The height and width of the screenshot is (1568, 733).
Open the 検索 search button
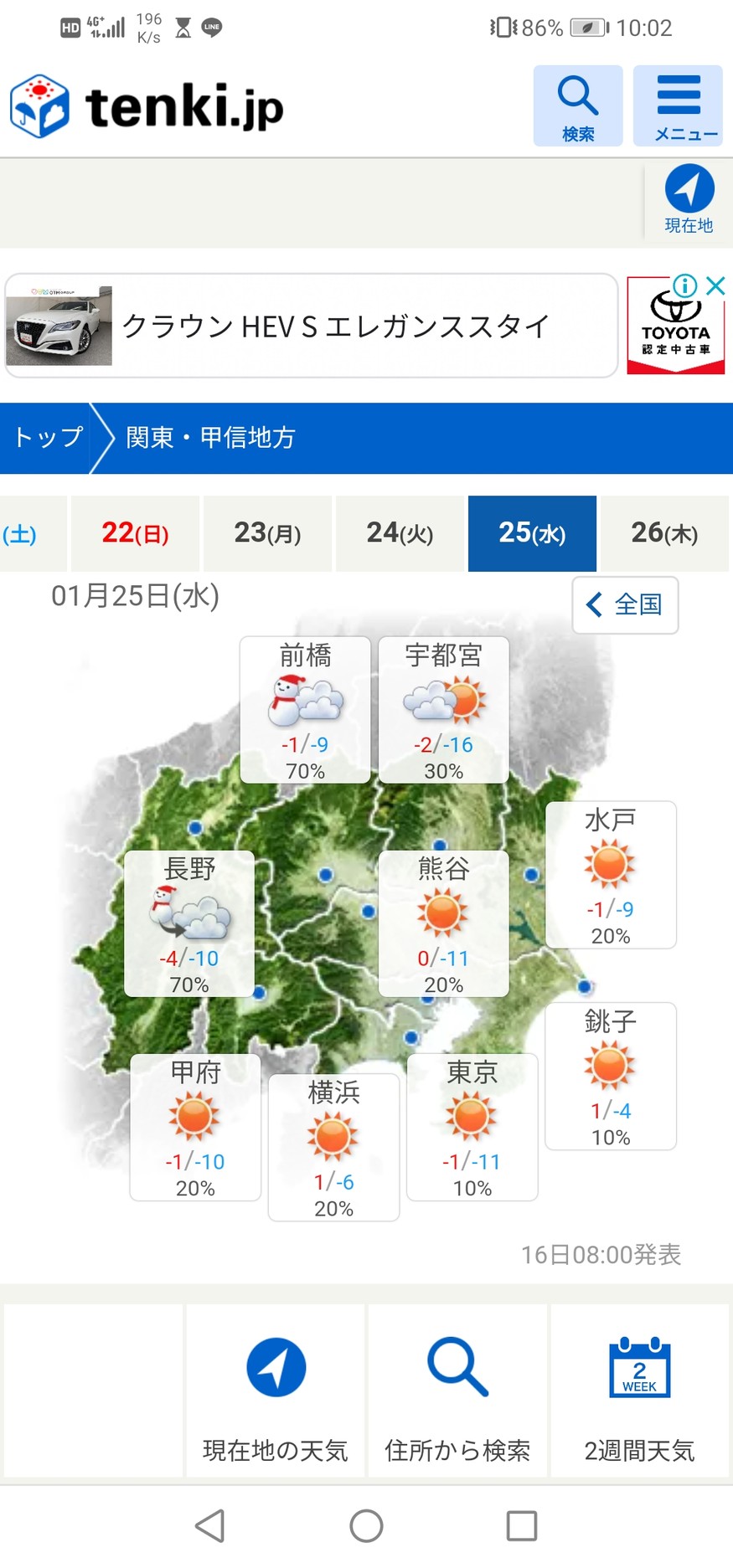577,106
